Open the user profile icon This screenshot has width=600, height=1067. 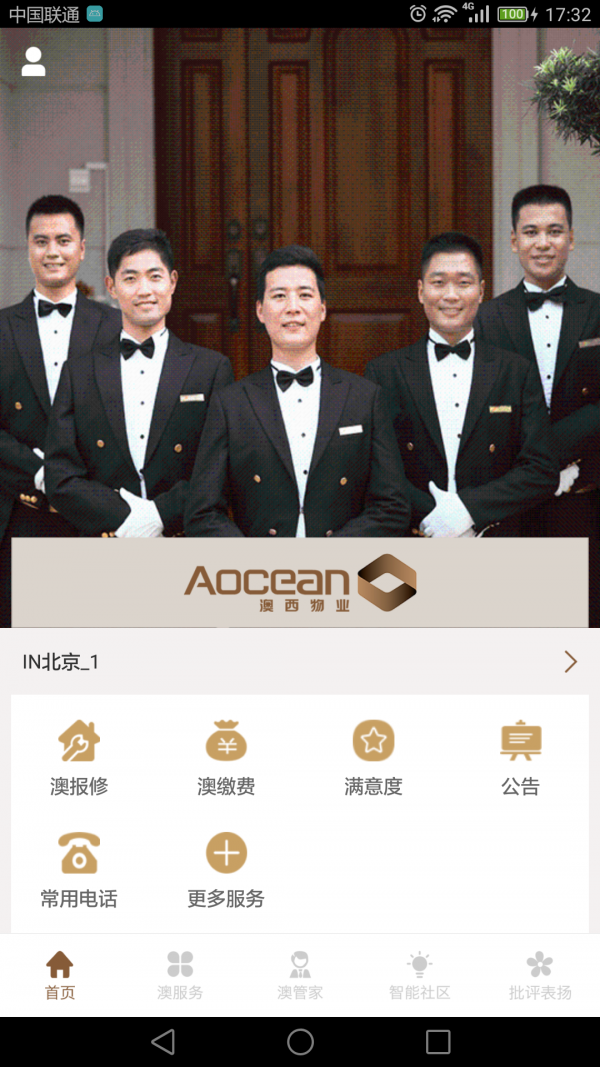click(34, 62)
